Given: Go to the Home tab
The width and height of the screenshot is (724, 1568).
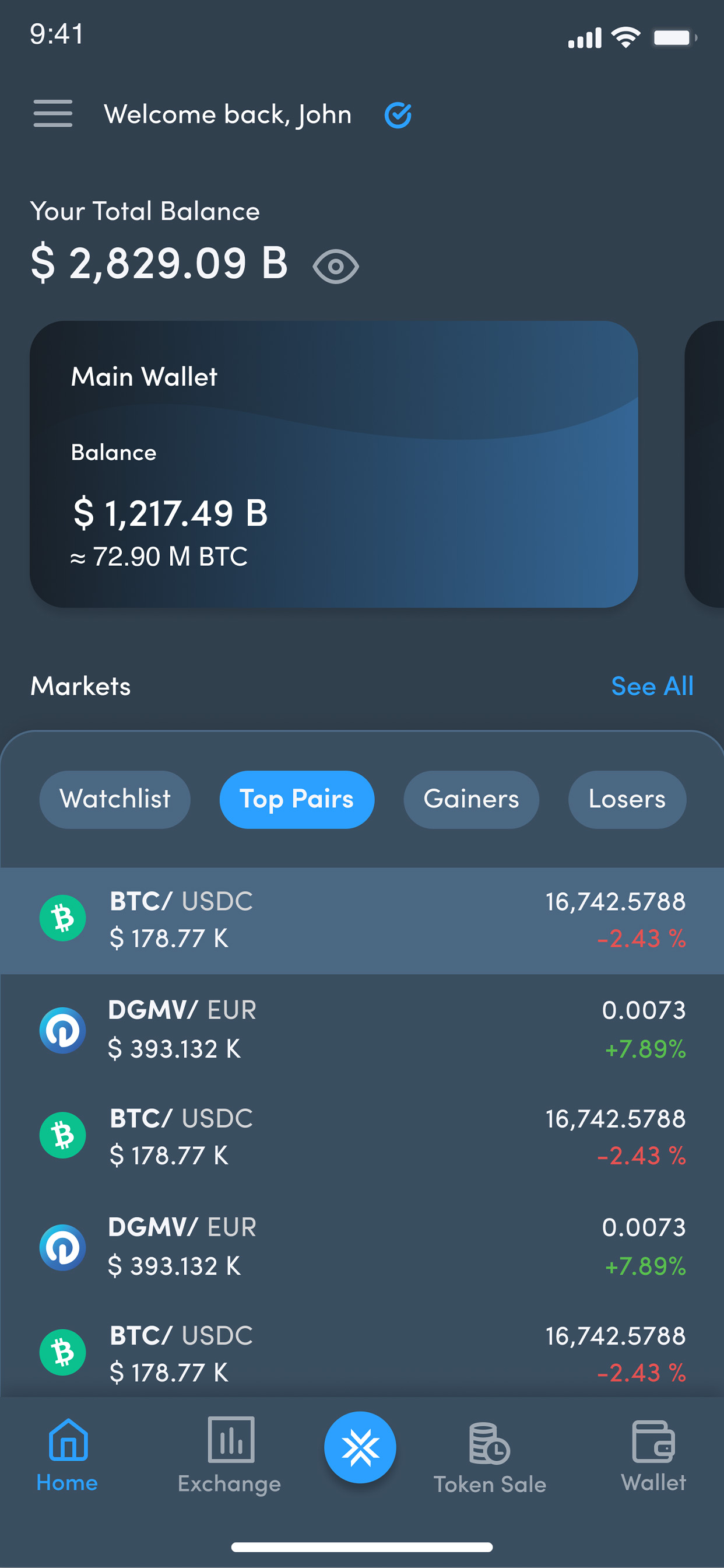Looking at the screenshot, I should click(68, 1455).
